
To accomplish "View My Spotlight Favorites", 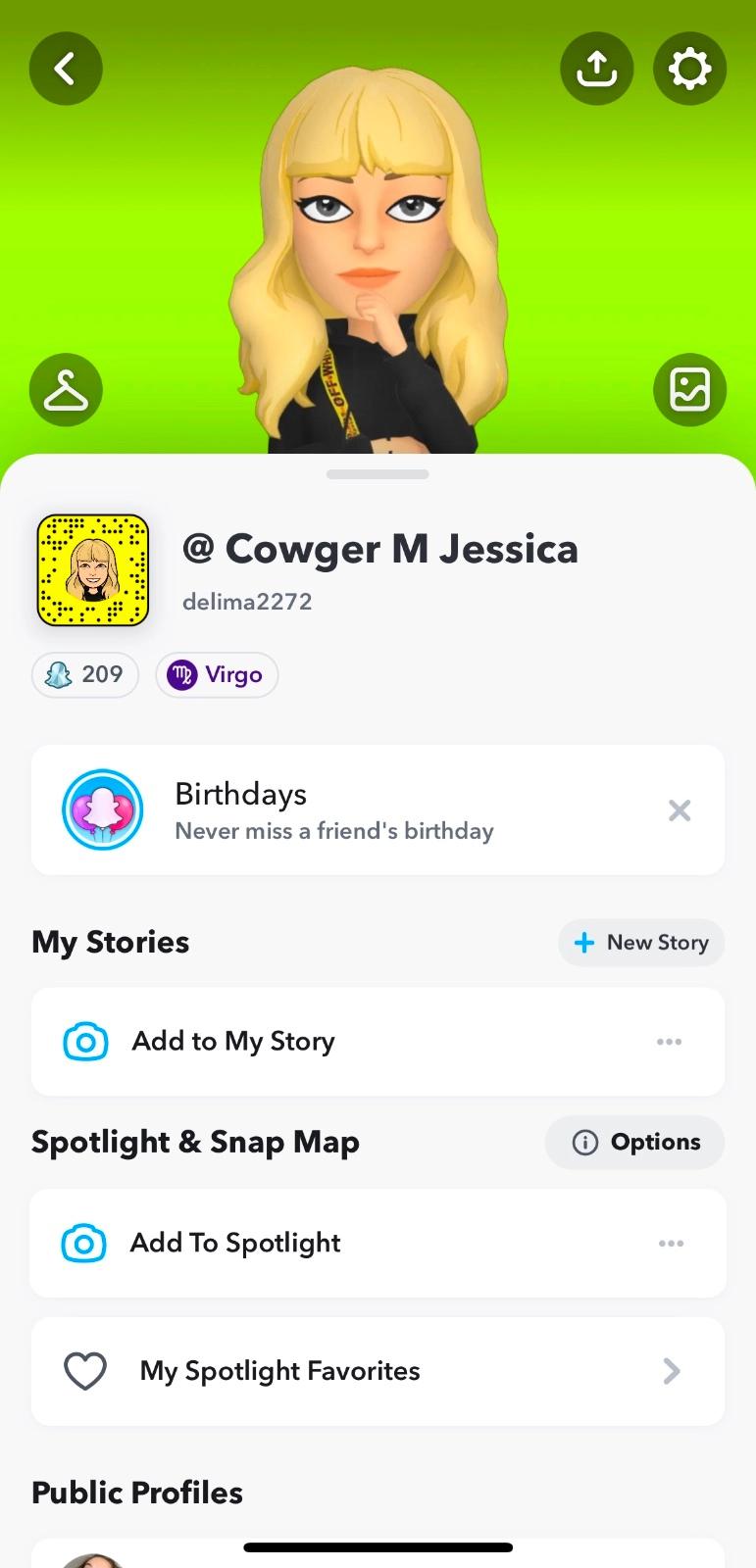I will point(378,1371).
